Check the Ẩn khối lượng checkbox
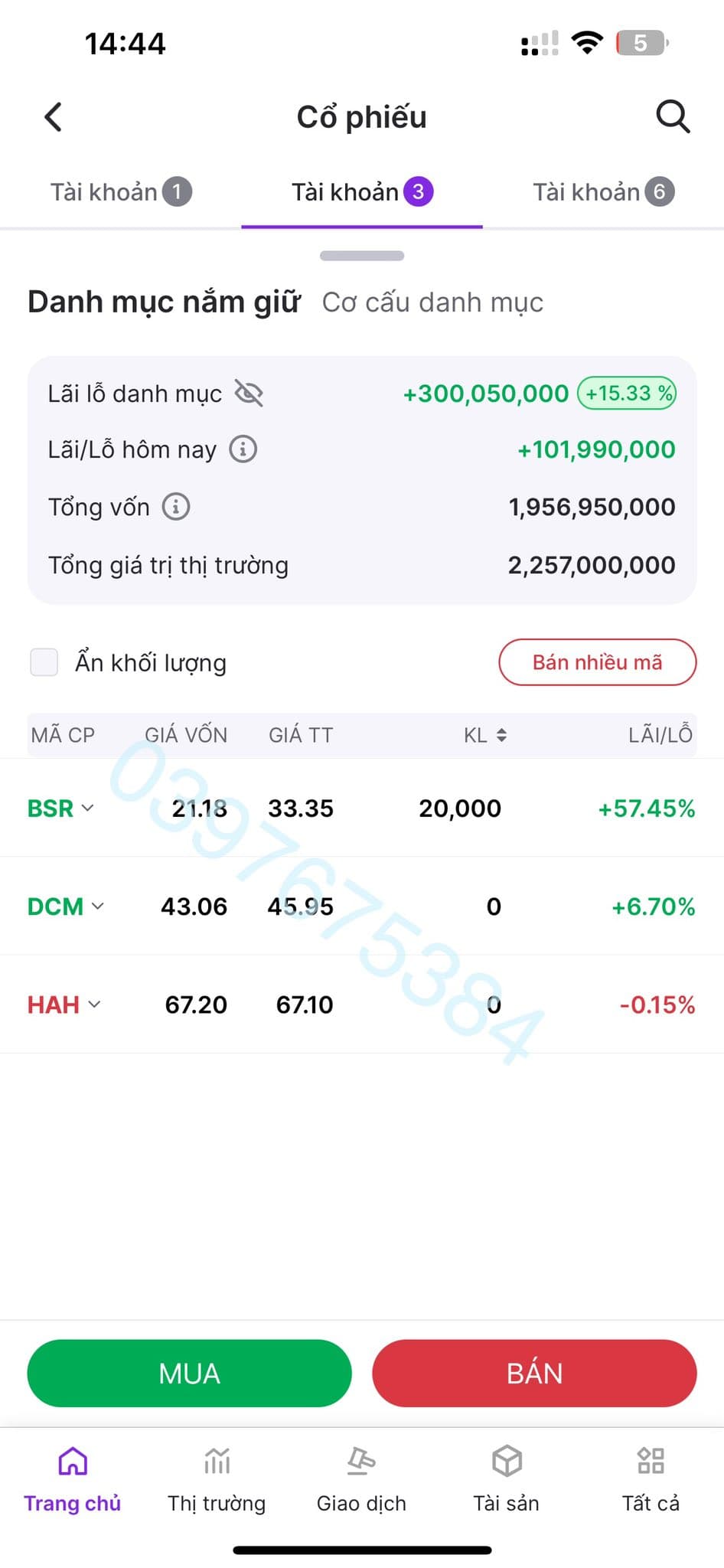Image resolution: width=724 pixels, height=1568 pixels. tap(44, 662)
